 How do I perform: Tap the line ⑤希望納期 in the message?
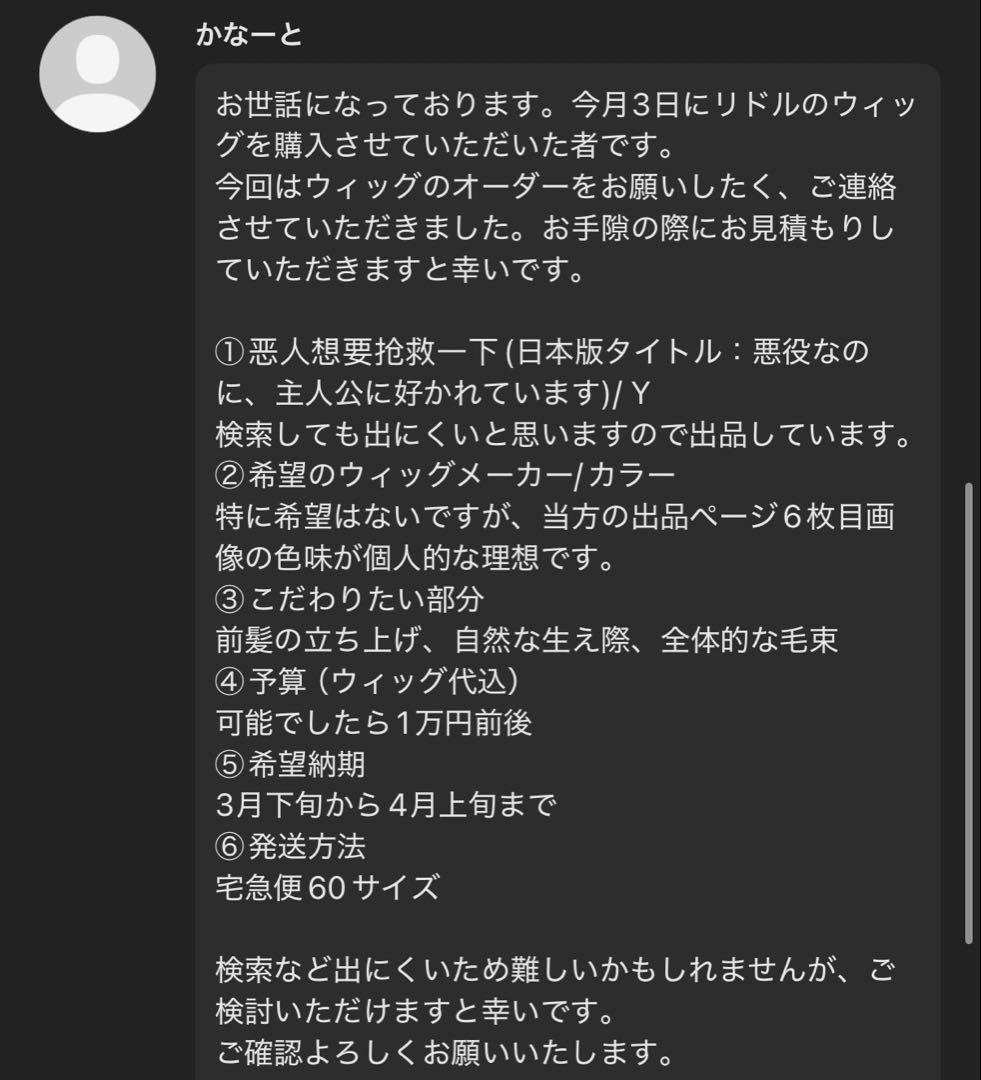[x=290, y=768]
